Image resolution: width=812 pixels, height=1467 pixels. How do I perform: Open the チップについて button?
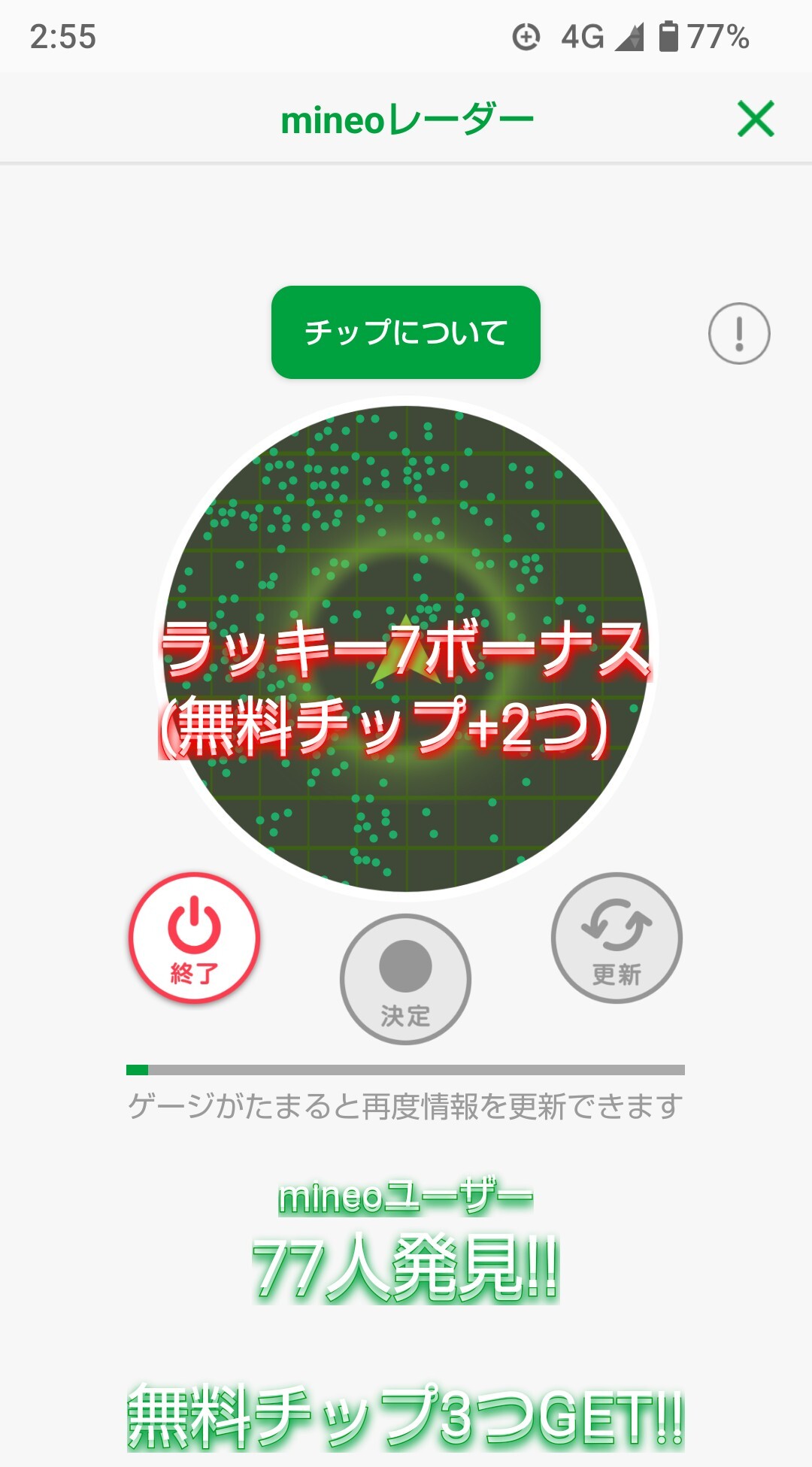pyautogui.click(x=406, y=332)
